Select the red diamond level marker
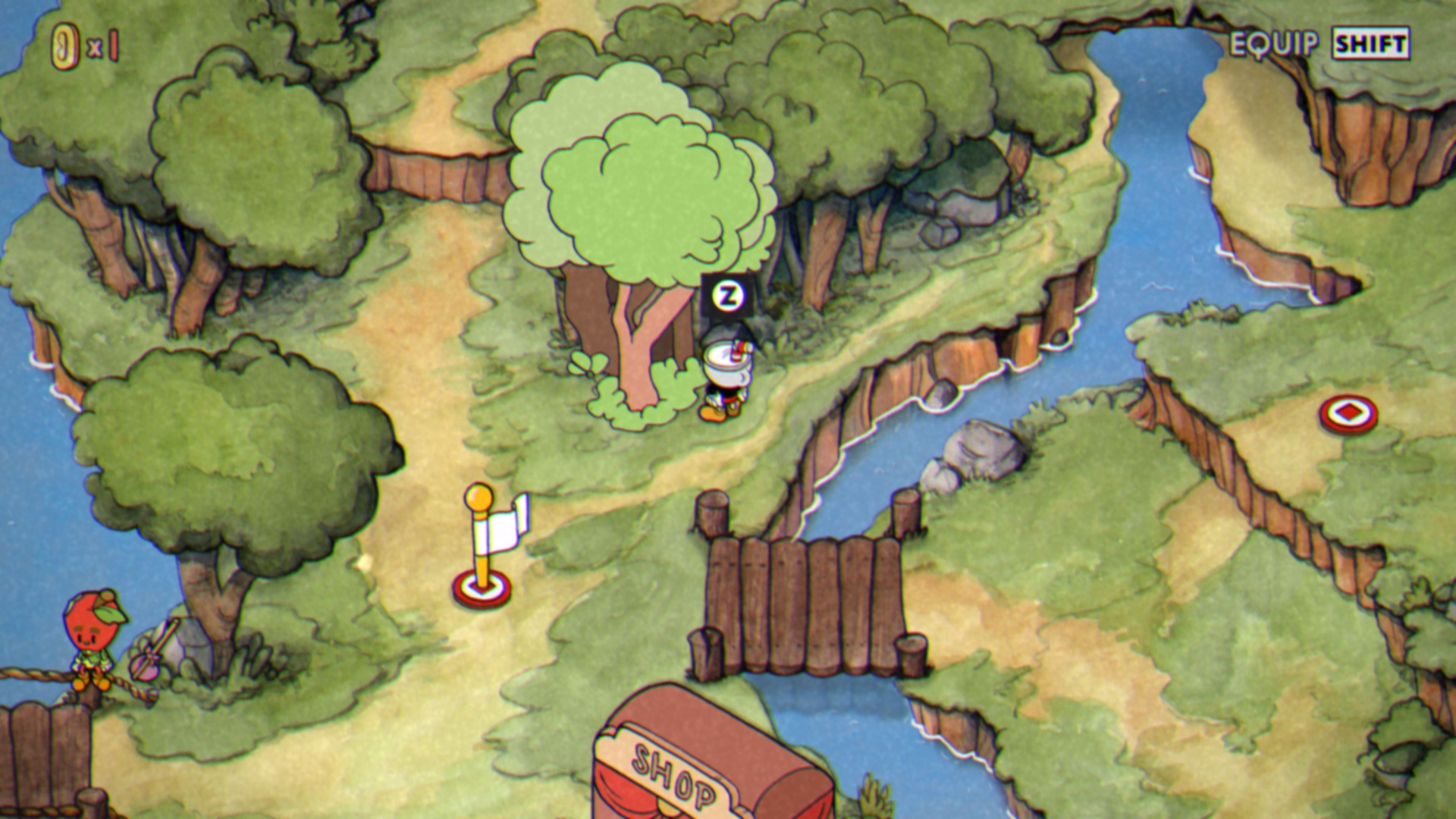This screenshot has height=819, width=1456. tap(1348, 413)
